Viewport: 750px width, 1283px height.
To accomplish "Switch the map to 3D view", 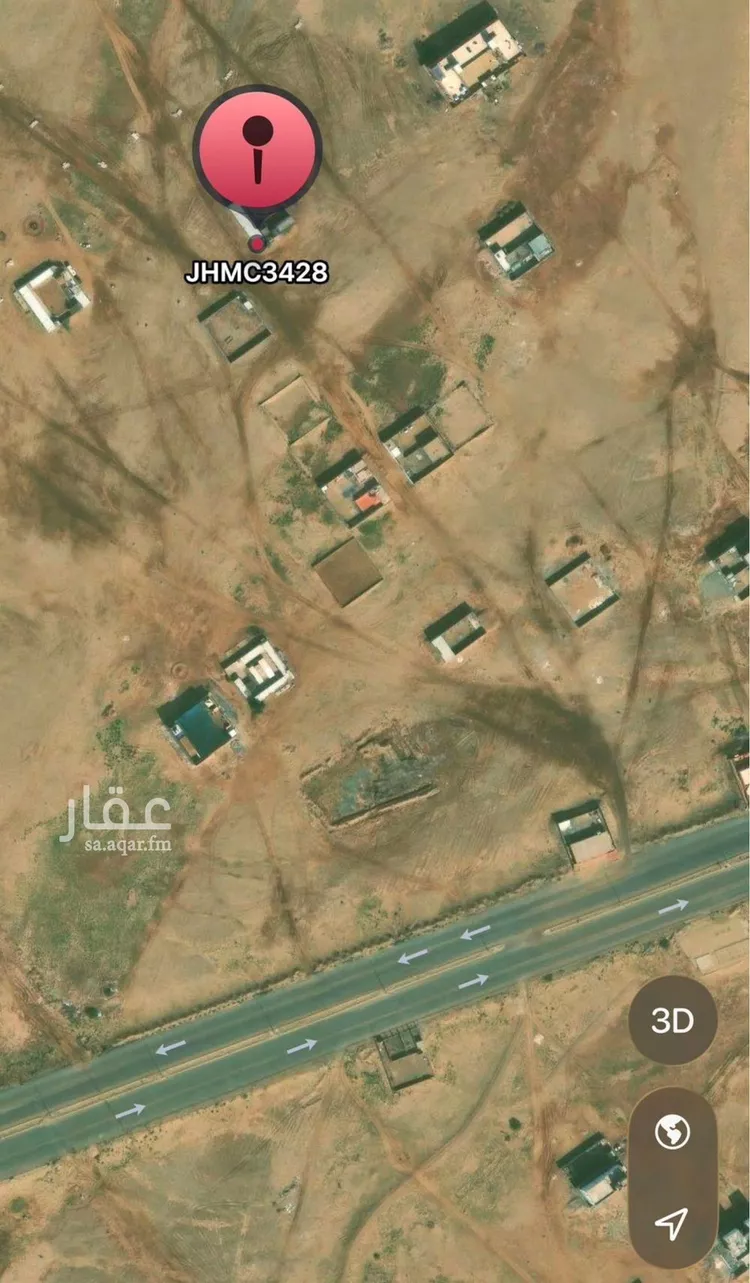I will [672, 1020].
